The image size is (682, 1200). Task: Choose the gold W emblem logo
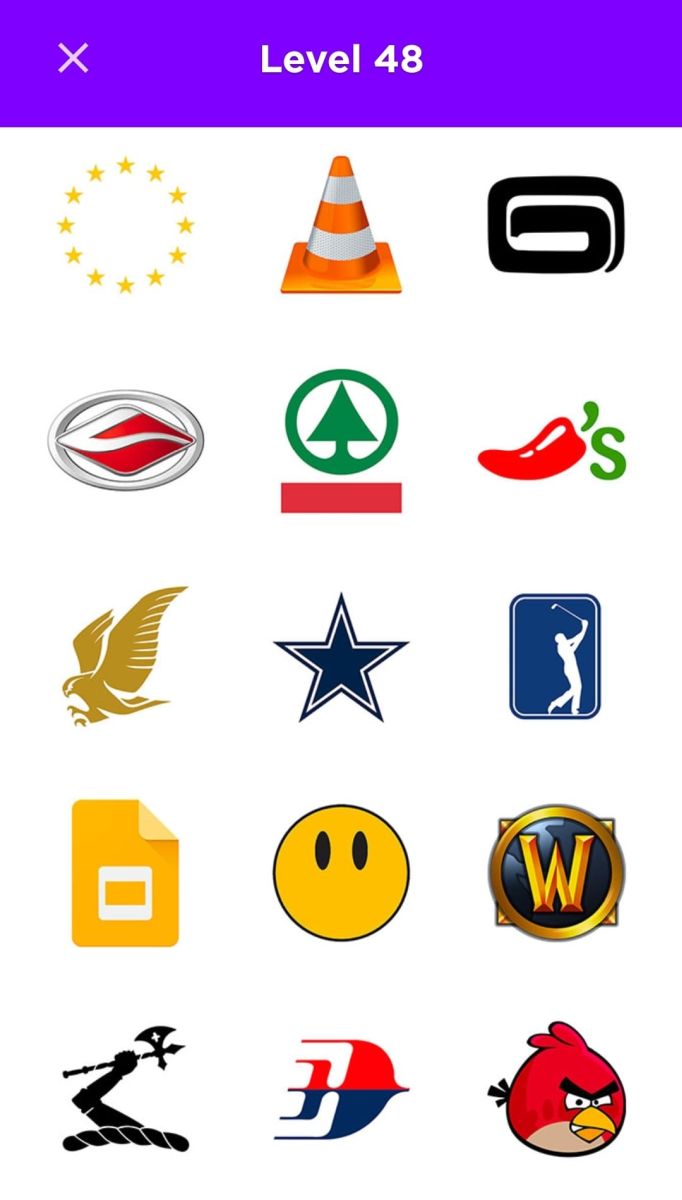coord(556,872)
